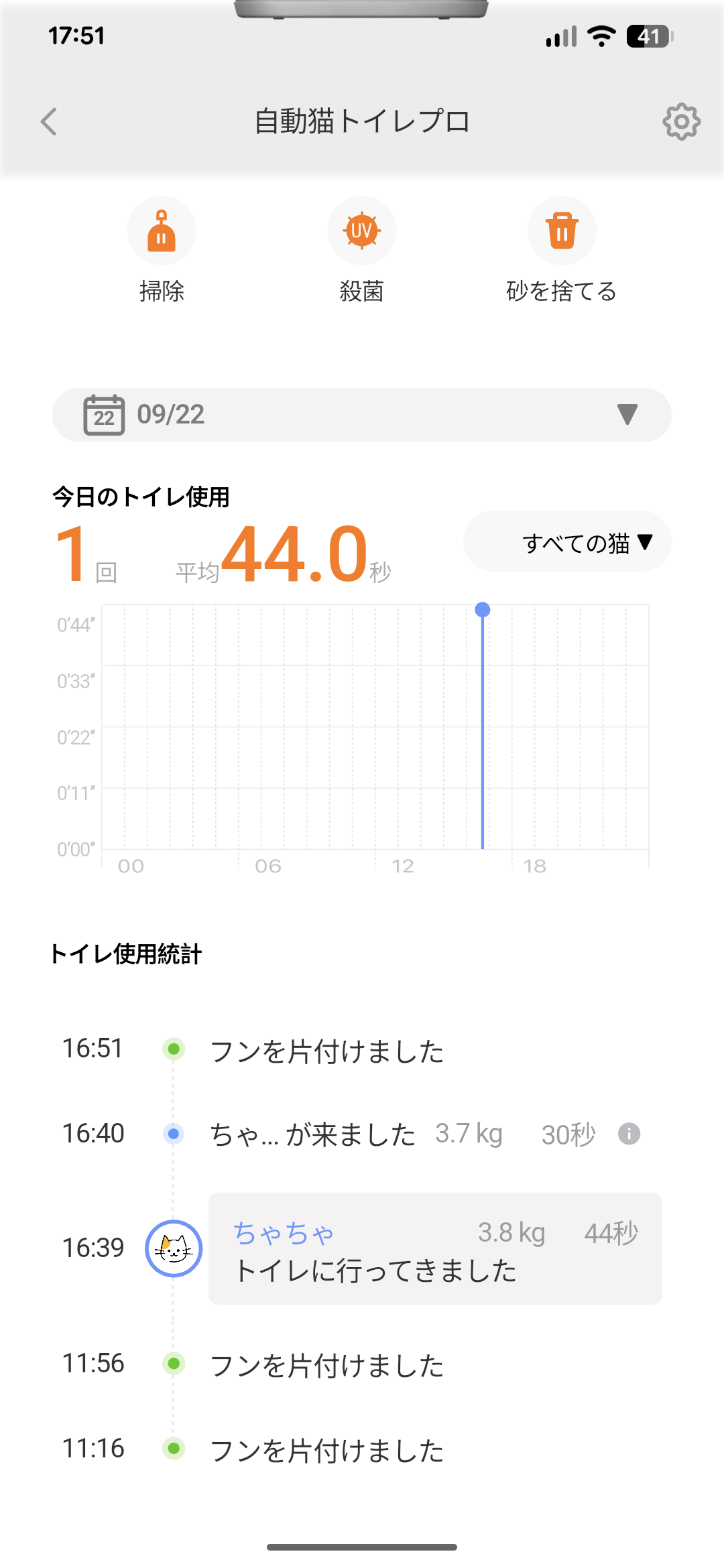Start the 掃除 cleaning action

(162, 231)
